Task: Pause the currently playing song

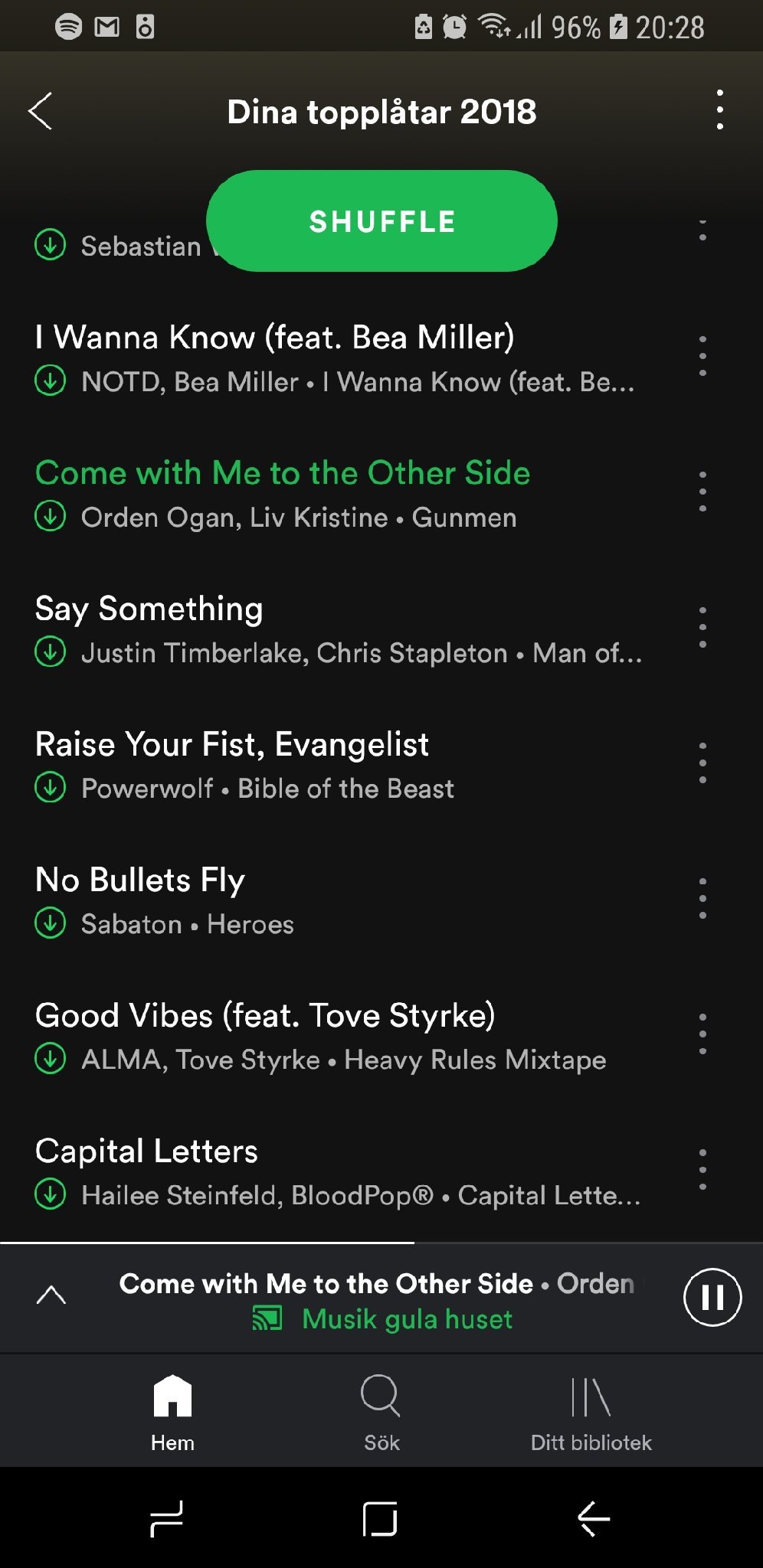Action: (x=712, y=1298)
